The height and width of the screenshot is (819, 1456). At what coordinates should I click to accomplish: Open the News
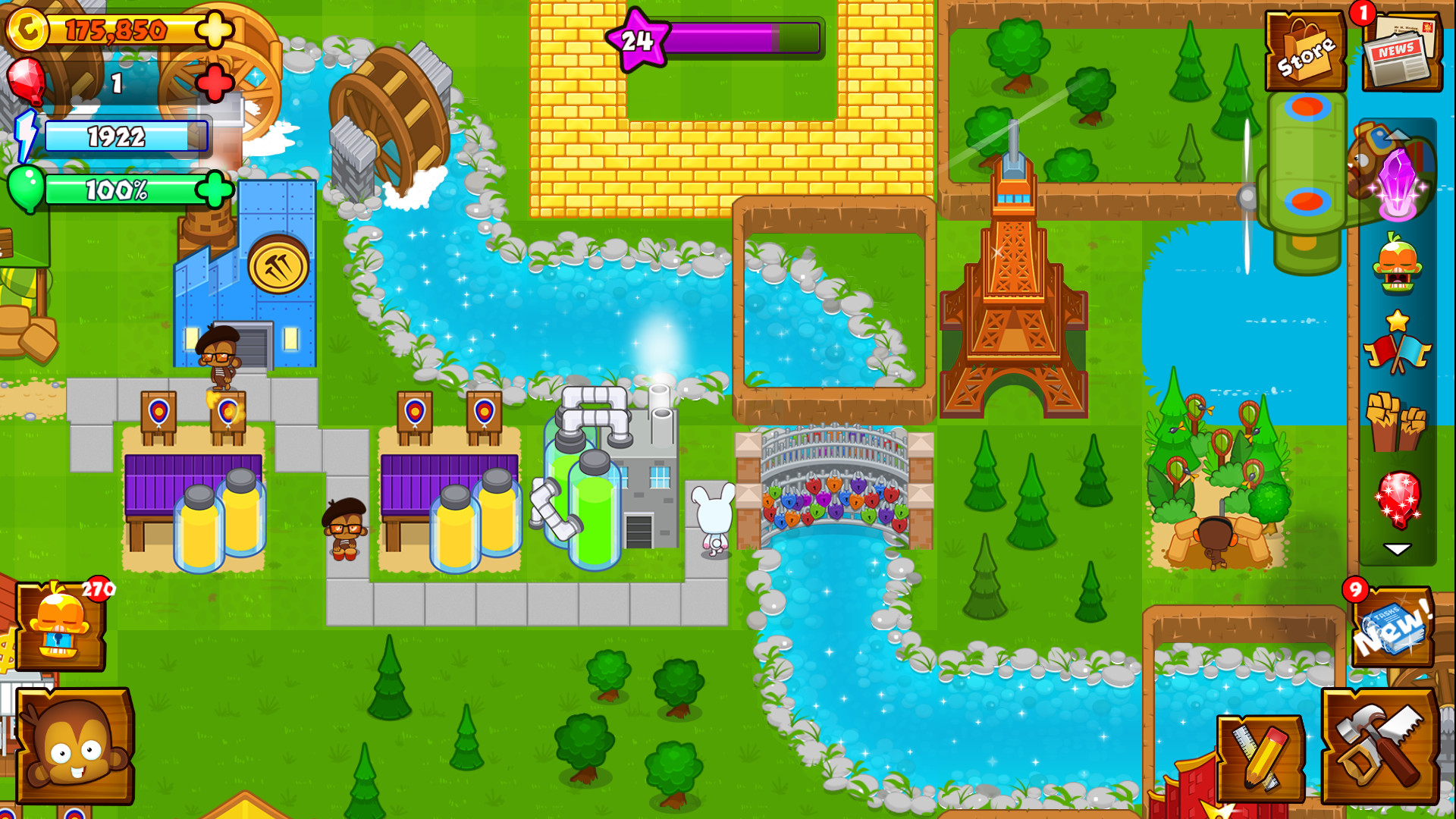(x=1400, y=53)
